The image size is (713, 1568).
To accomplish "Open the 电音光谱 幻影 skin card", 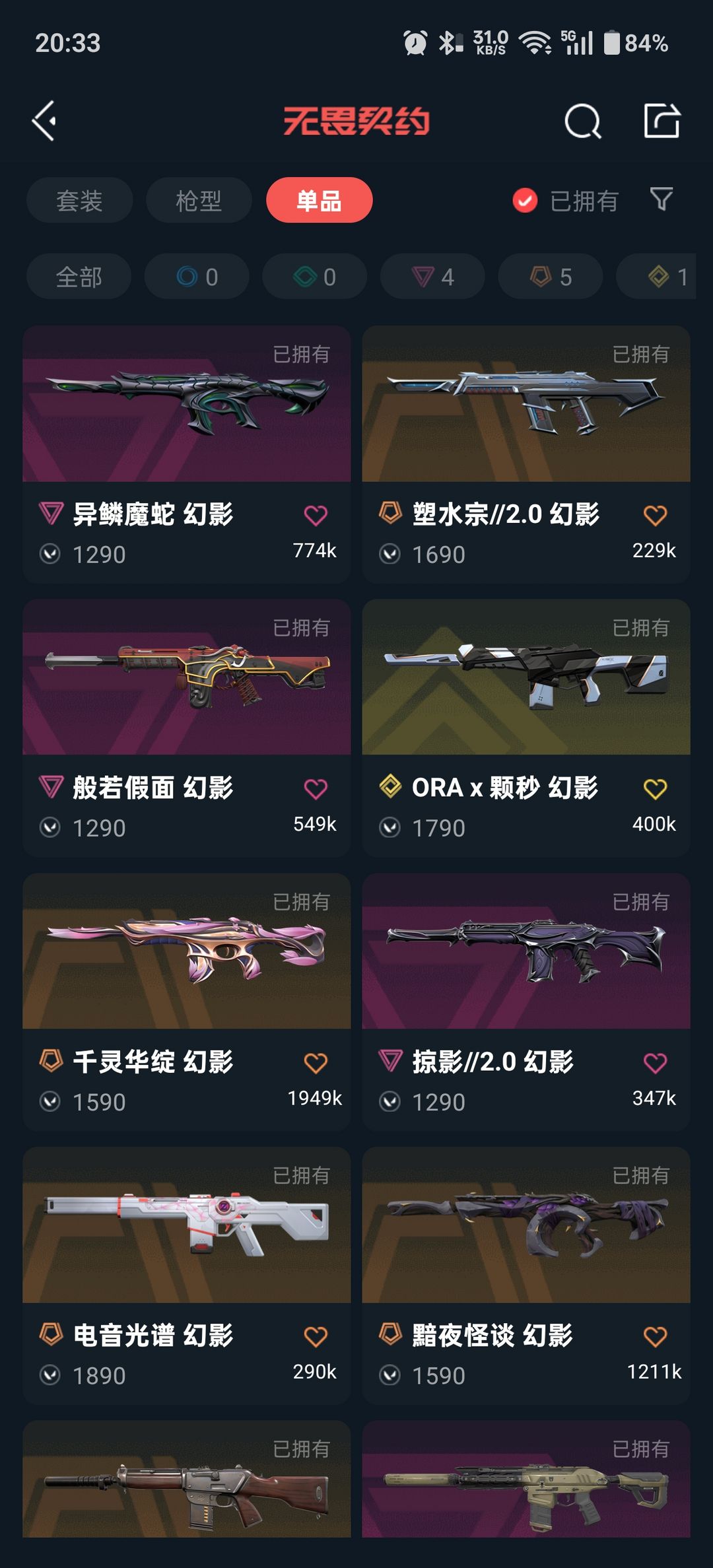I will 187,1276.
